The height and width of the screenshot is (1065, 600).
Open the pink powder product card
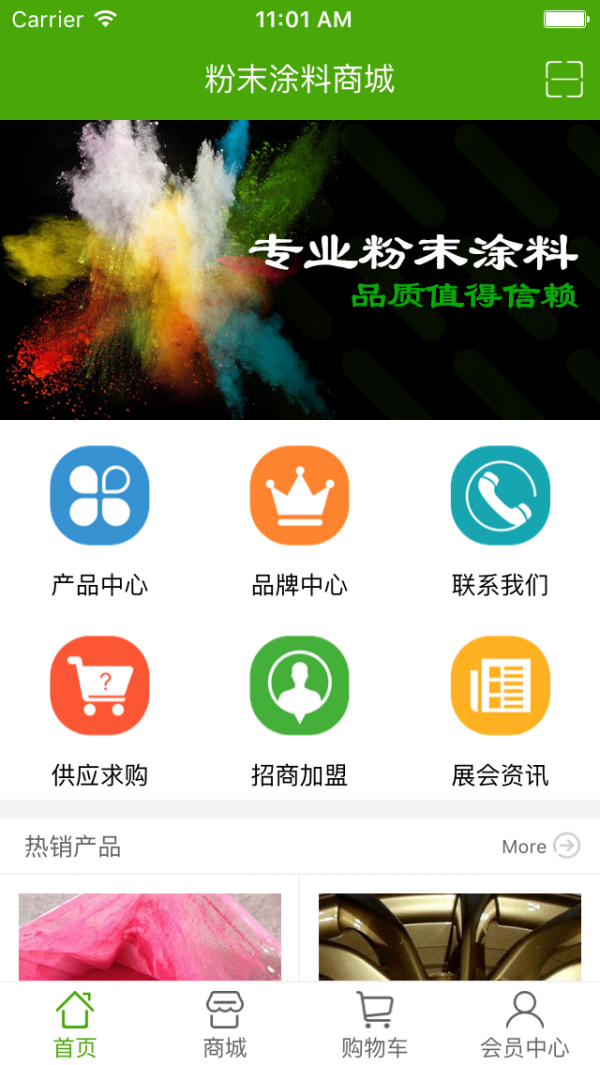[150, 935]
